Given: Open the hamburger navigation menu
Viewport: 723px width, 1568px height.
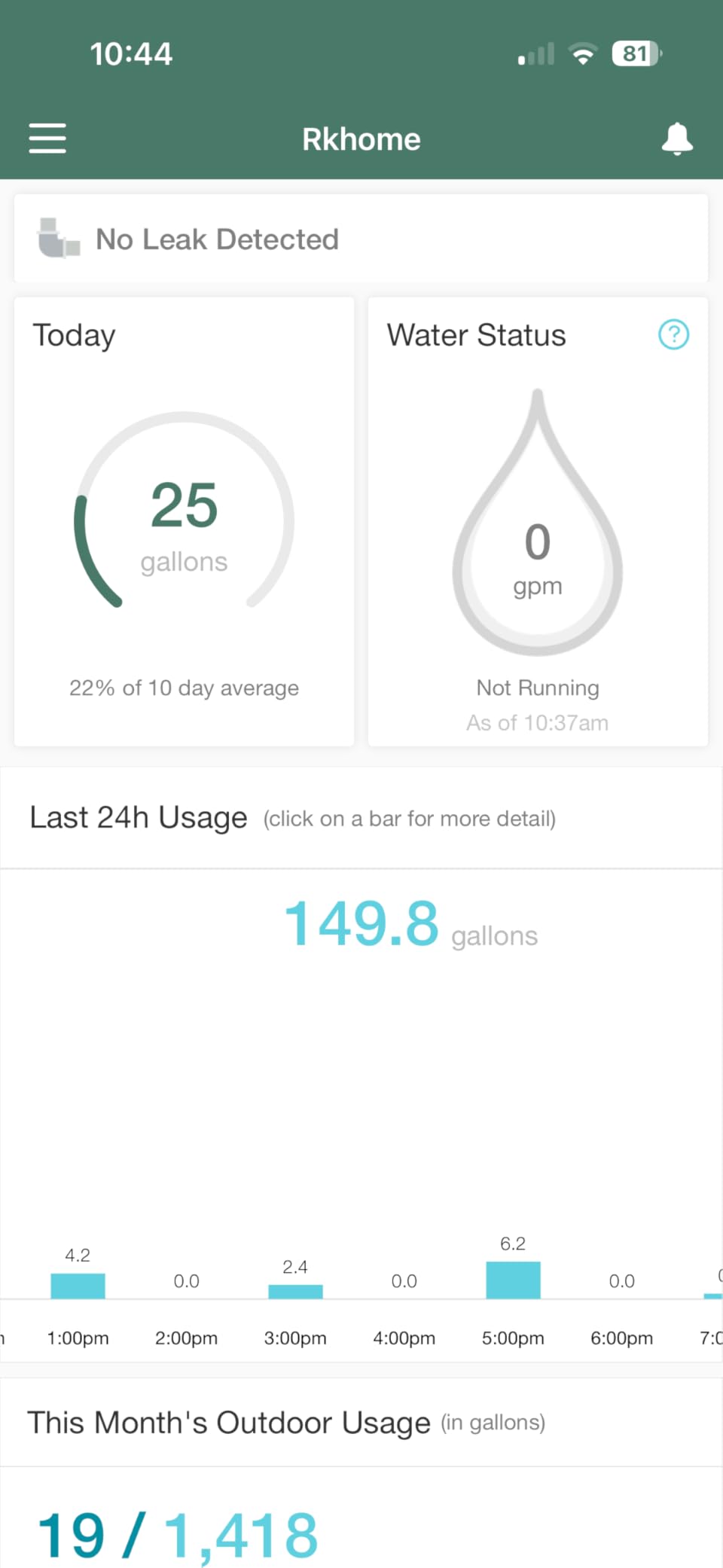Looking at the screenshot, I should (47, 139).
